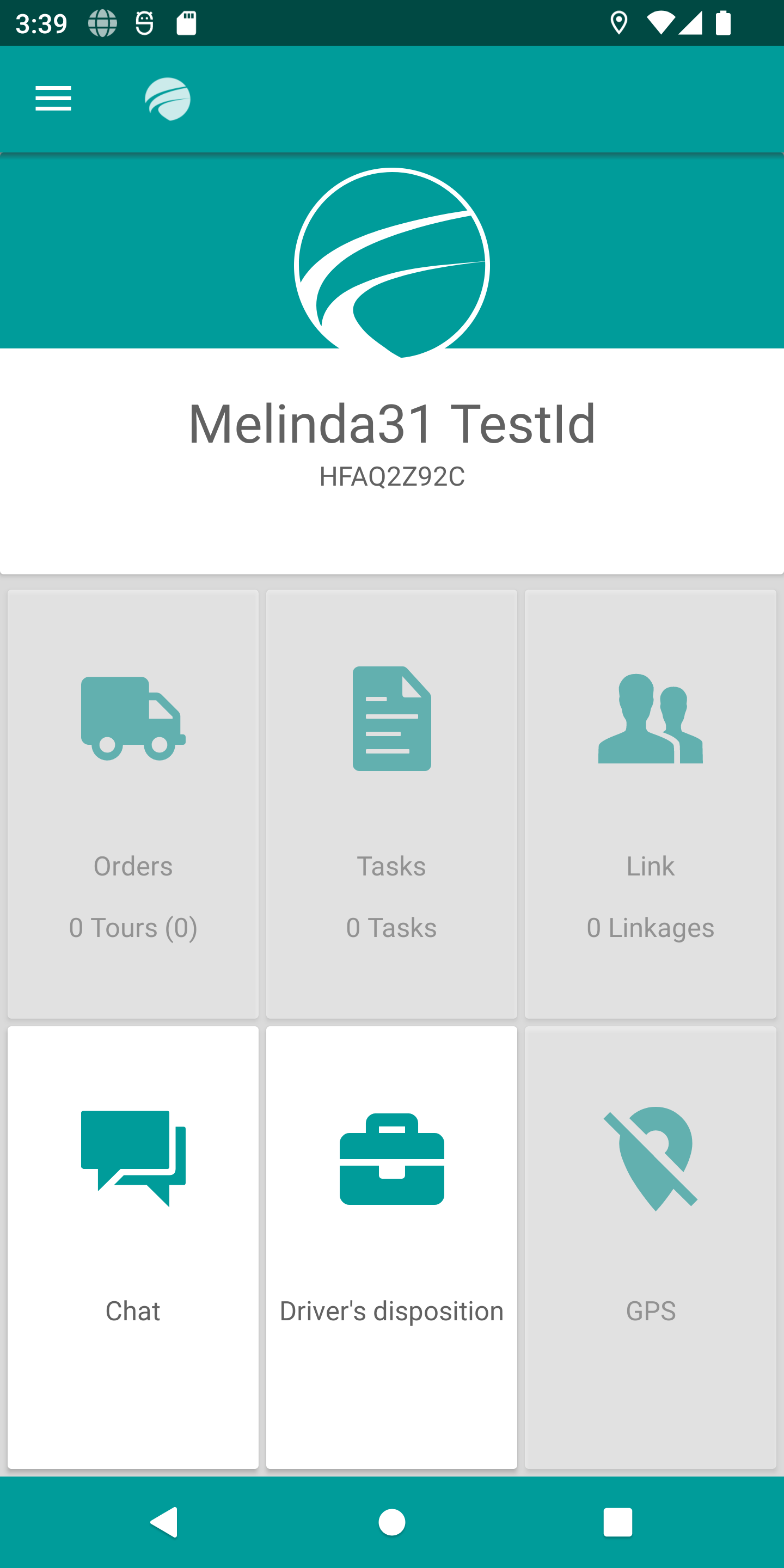The image size is (784, 1568).
Task: Open the Orders tile
Action: click(x=133, y=804)
